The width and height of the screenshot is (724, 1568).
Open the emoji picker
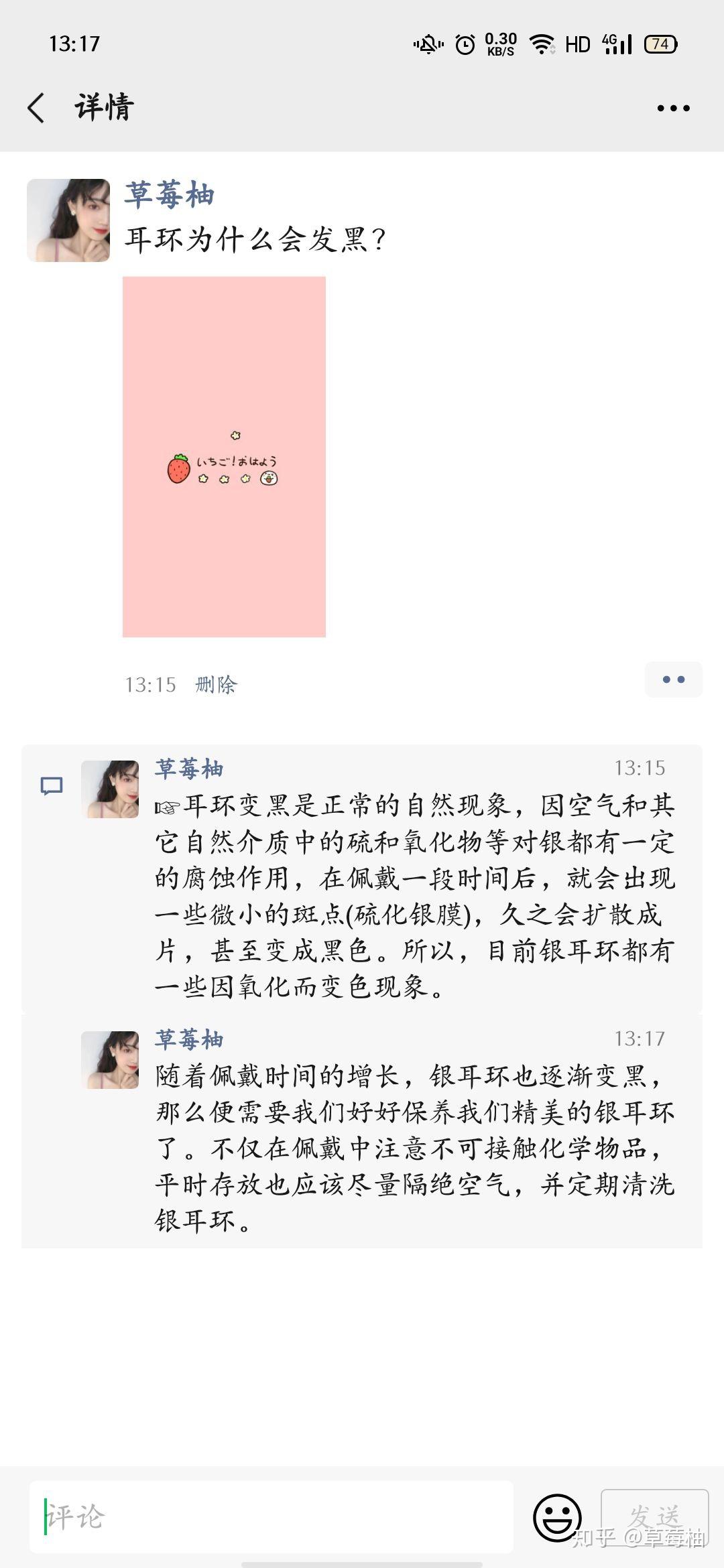(x=556, y=1517)
